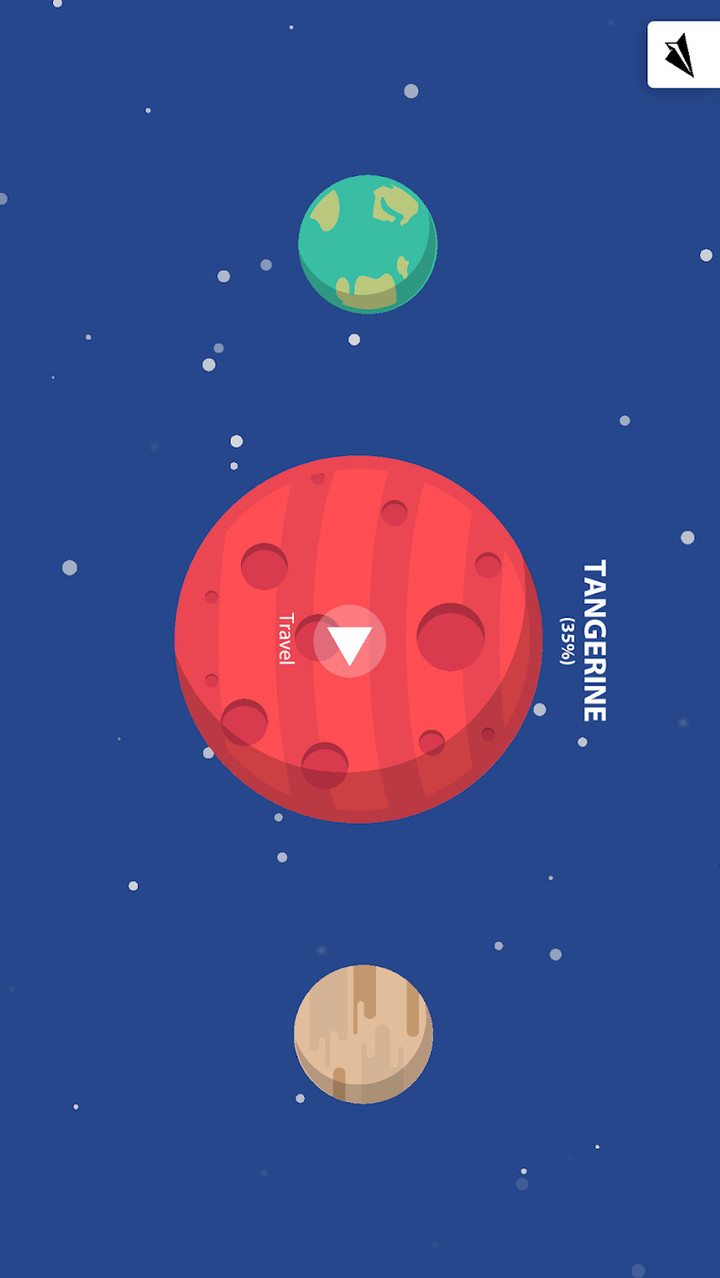This screenshot has height=1278, width=720.
Task: Select the green planet
Action: (368, 244)
